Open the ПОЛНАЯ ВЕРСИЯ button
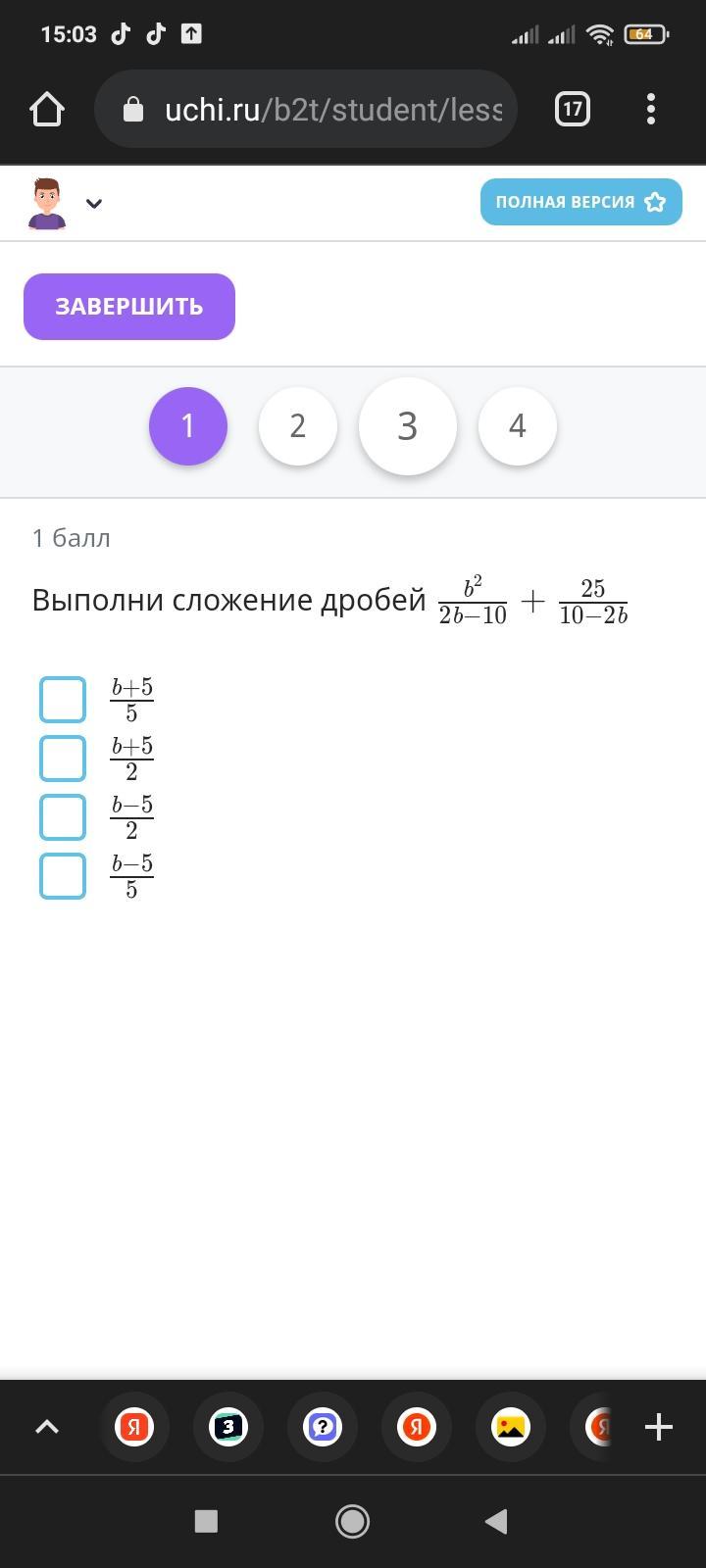 click(580, 202)
